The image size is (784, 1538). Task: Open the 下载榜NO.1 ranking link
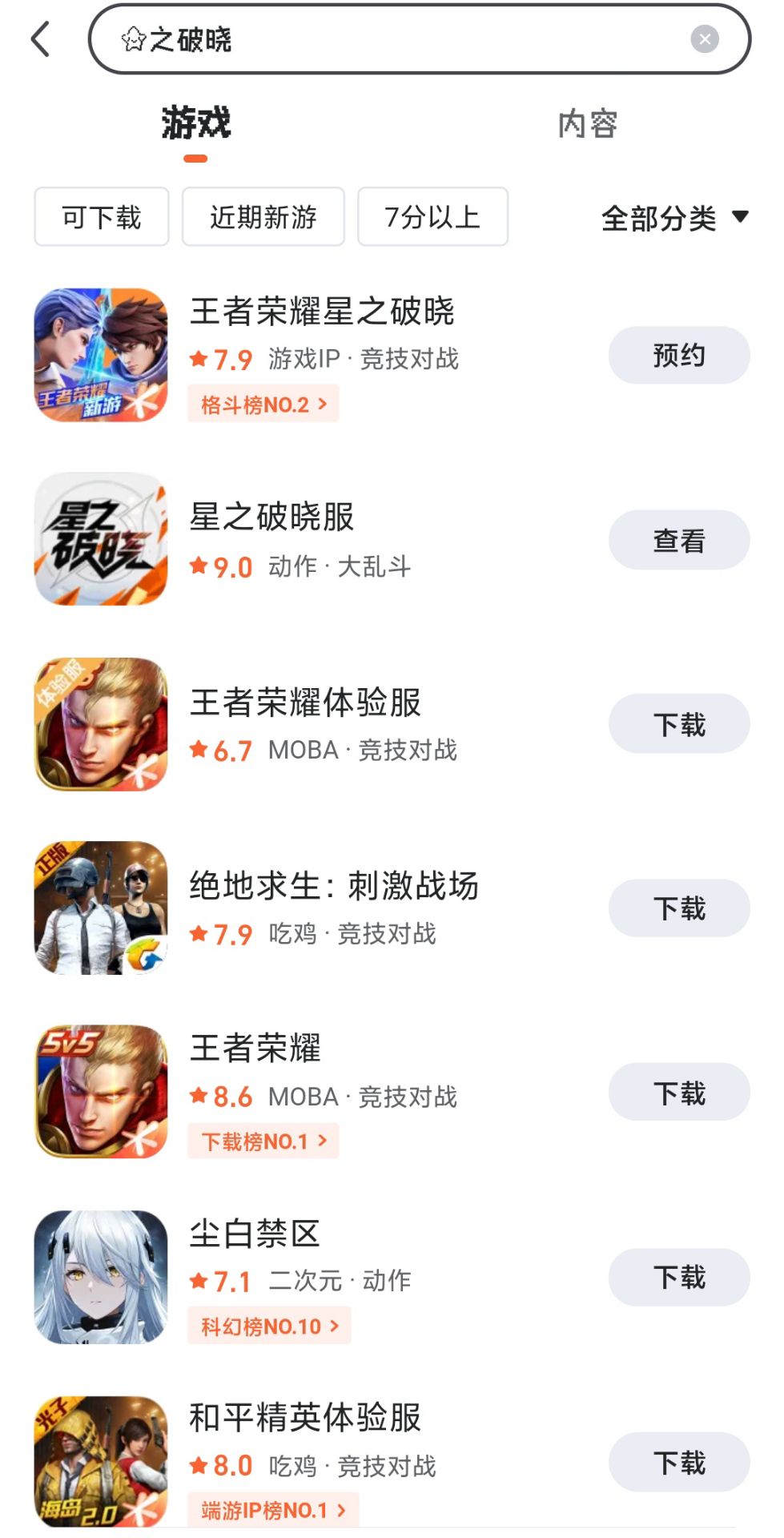tap(263, 1141)
